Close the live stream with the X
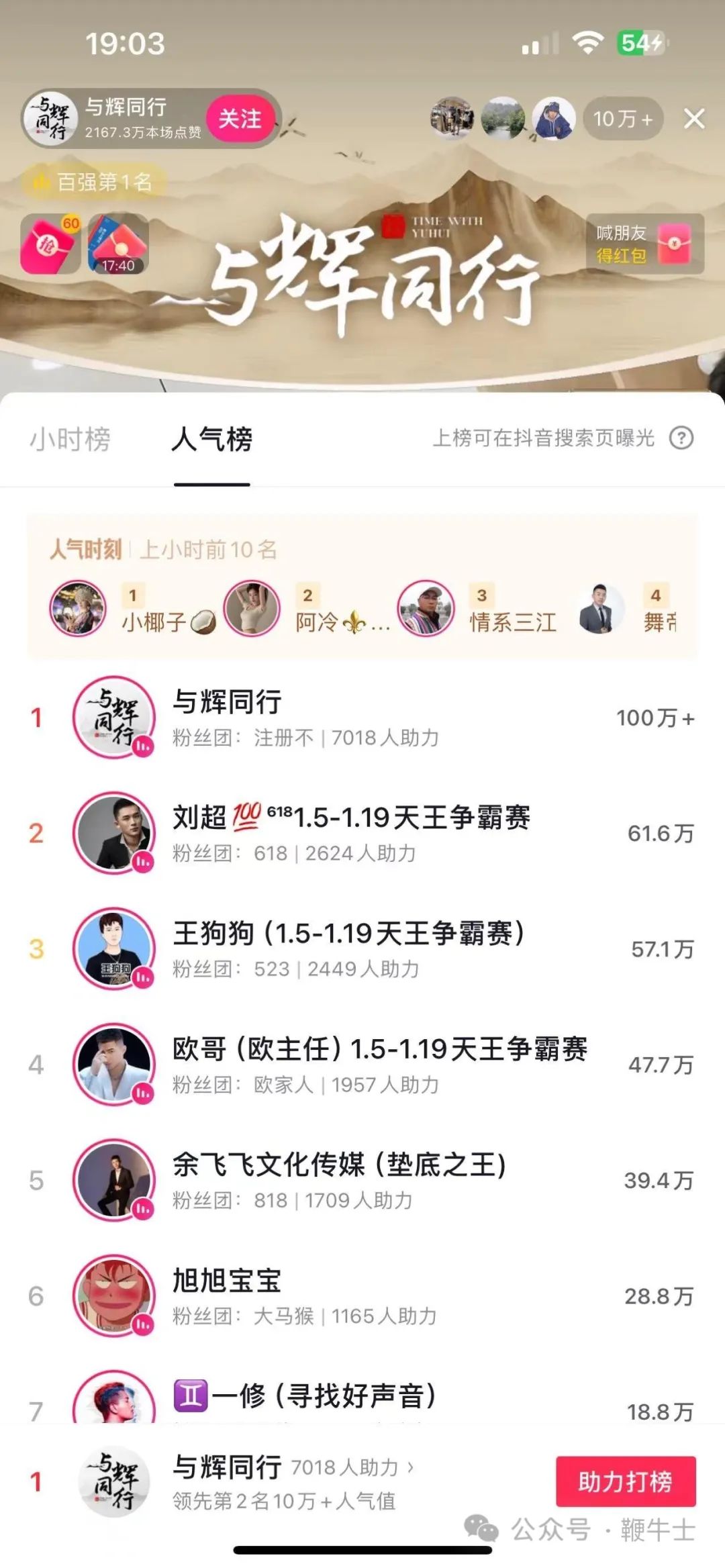The width and height of the screenshot is (725, 1568). pos(694,119)
